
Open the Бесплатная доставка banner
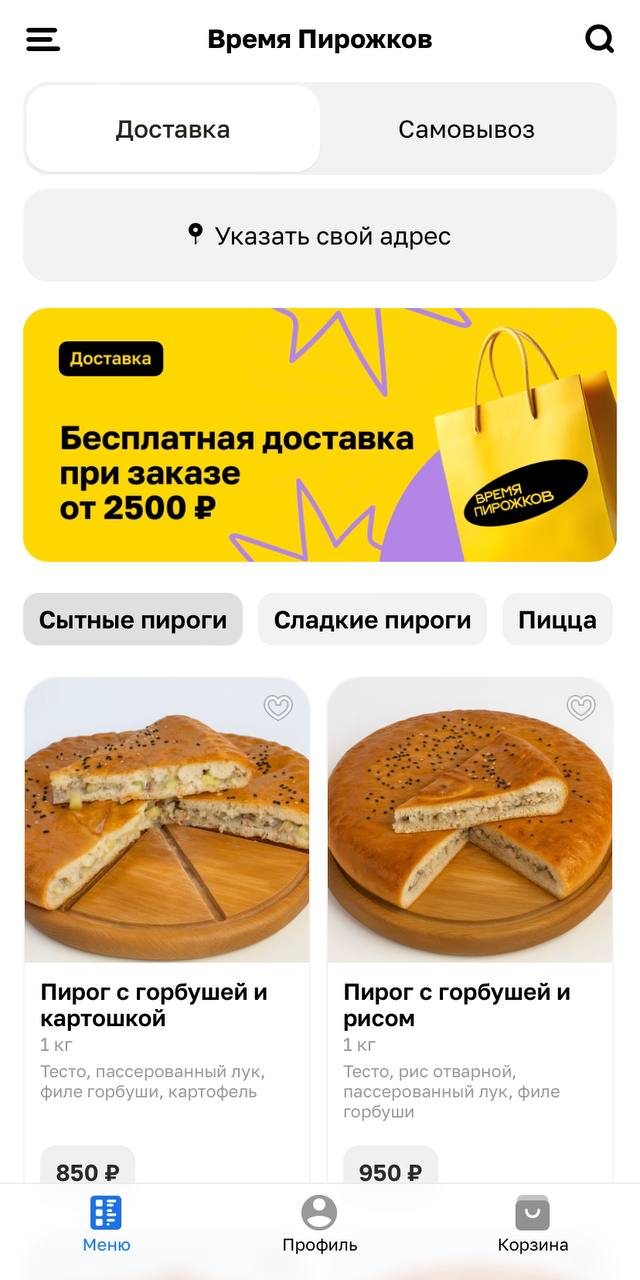point(320,435)
